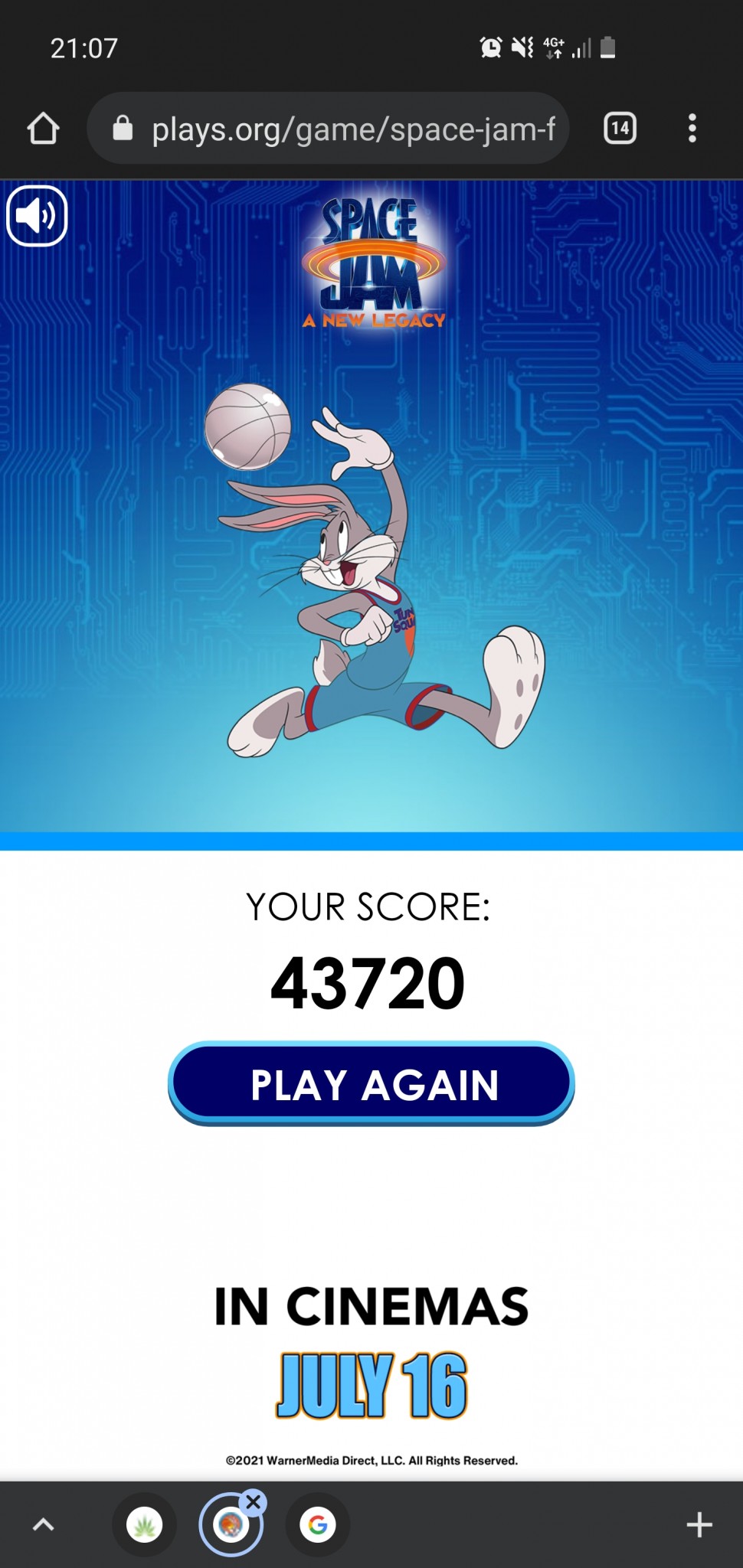The height and width of the screenshot is (1568, 743).
Task: Switch to the green leaf icon tab
Action: point(145,1525)
